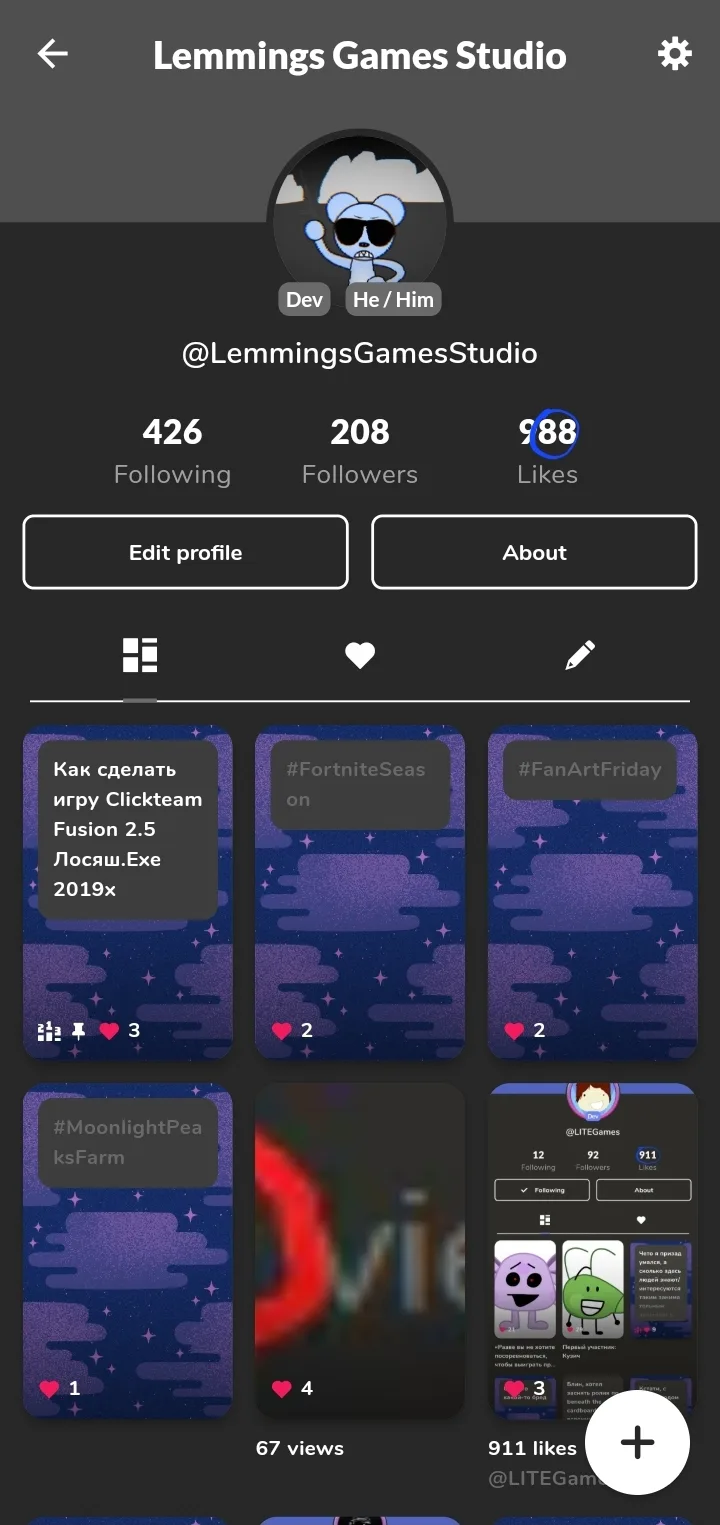Switch to the liked posts heart tab
This screenshot has height=1525, width=720.
click(360, 656)
